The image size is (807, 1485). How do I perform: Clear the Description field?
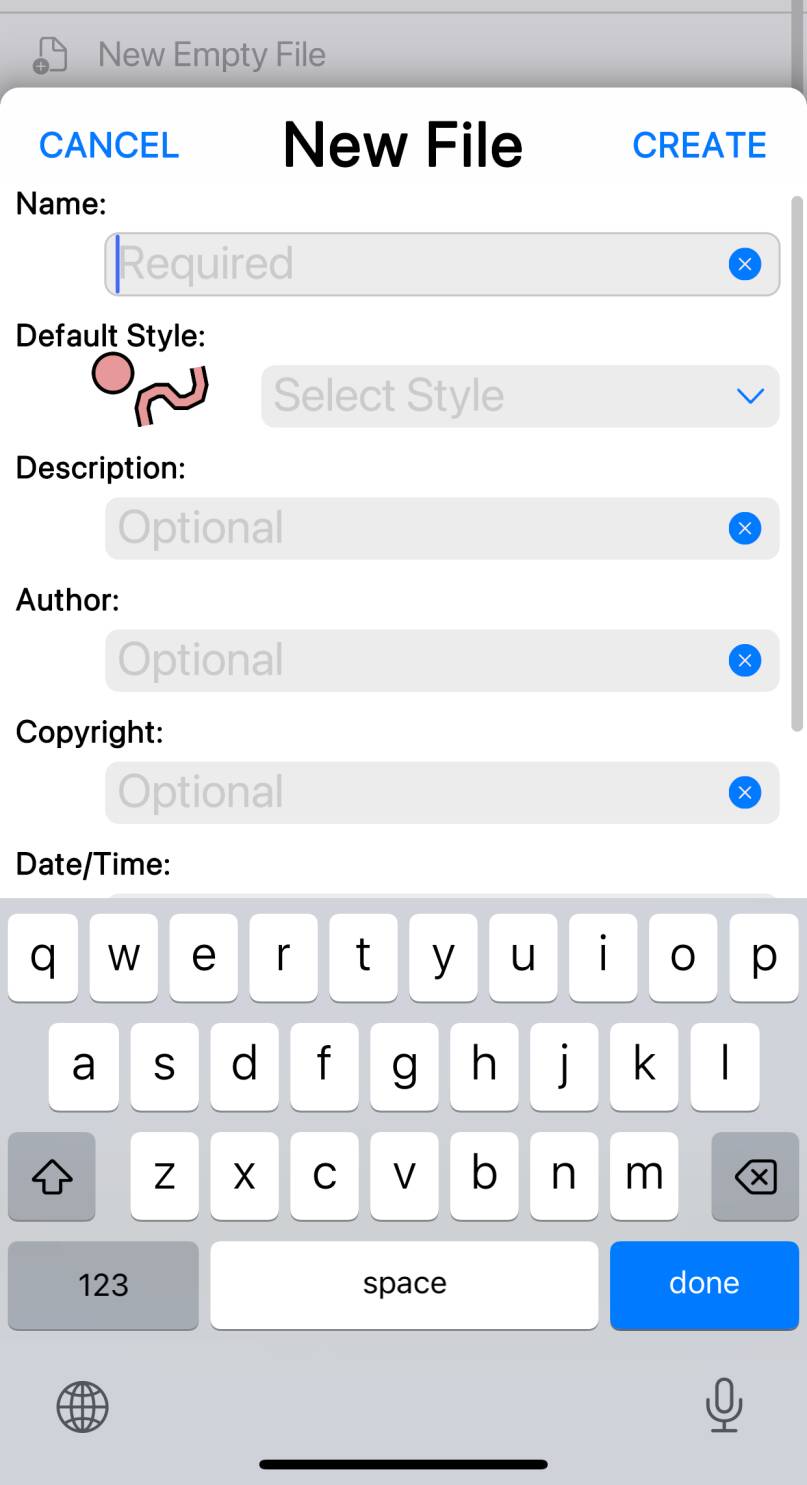(x=744, y=528)
